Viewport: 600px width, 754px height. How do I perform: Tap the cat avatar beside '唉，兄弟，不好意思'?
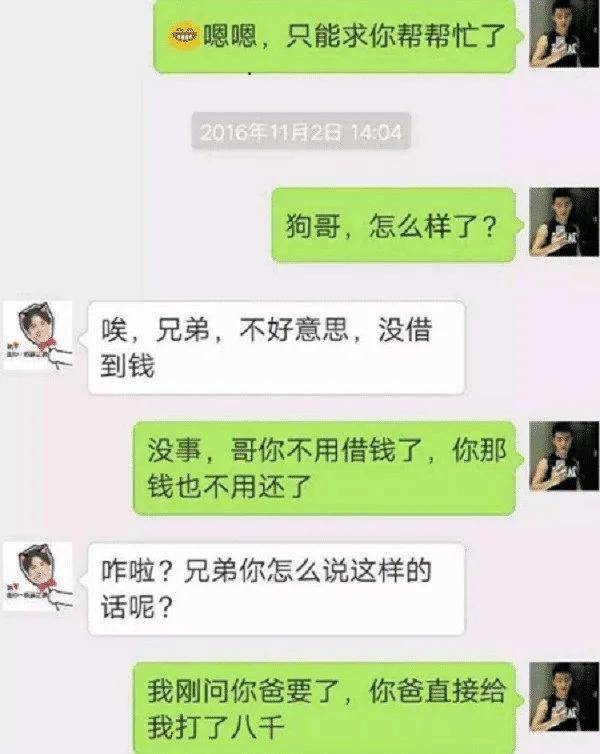38,335
